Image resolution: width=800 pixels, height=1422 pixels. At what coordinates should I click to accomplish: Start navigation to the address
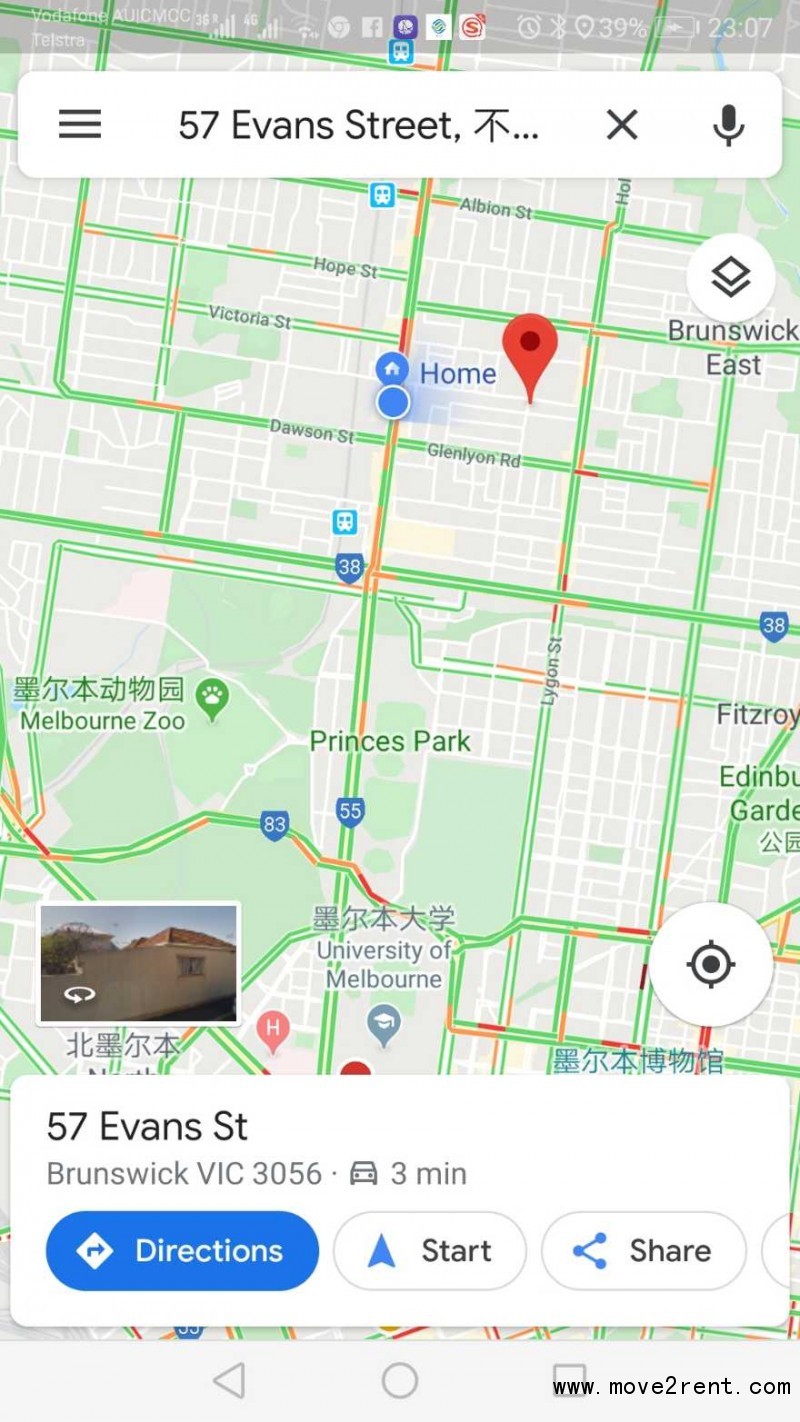coord(430,1250)
